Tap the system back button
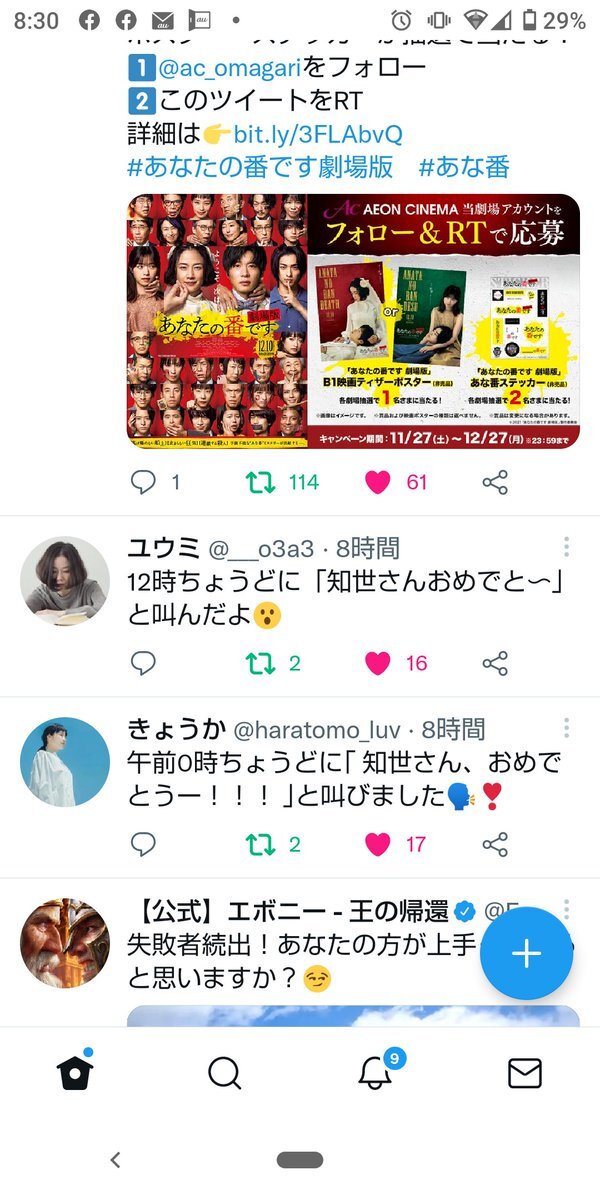Image resolution: width=600 pixels, height=1200 pixels. [x=115, y=1160]
